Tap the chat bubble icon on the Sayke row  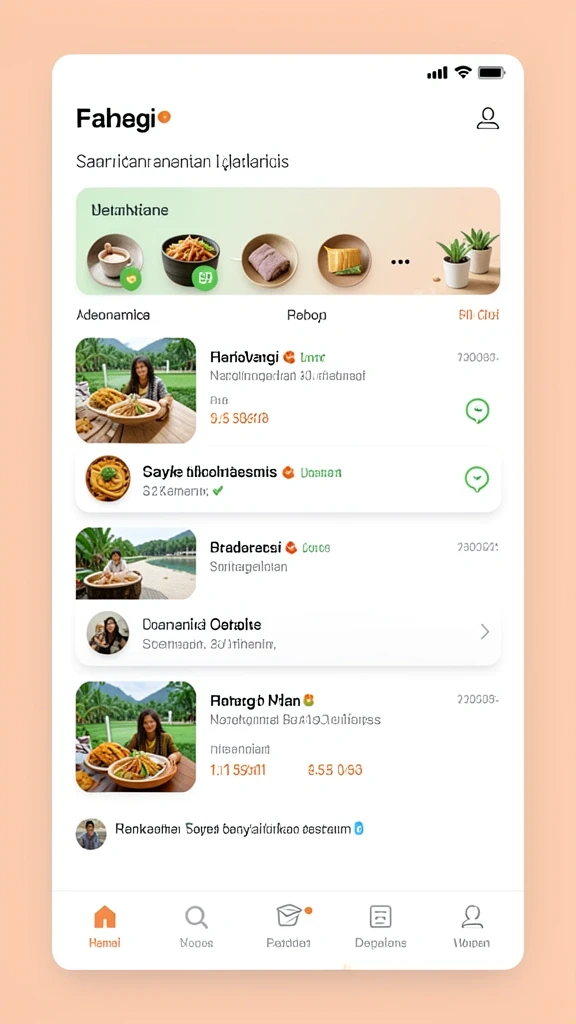[477, 479]
